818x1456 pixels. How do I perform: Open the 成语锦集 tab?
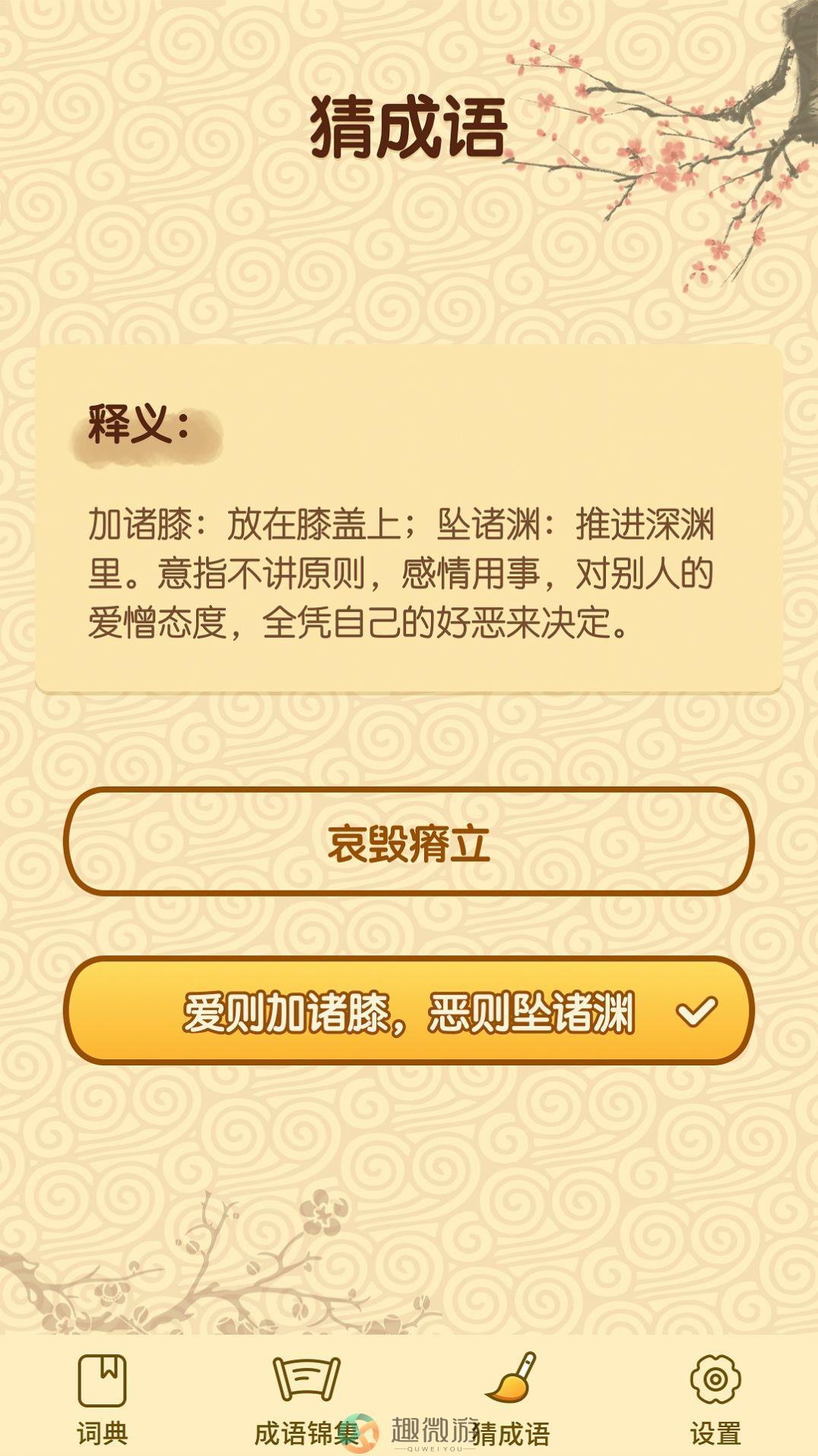coord(306,1400)
